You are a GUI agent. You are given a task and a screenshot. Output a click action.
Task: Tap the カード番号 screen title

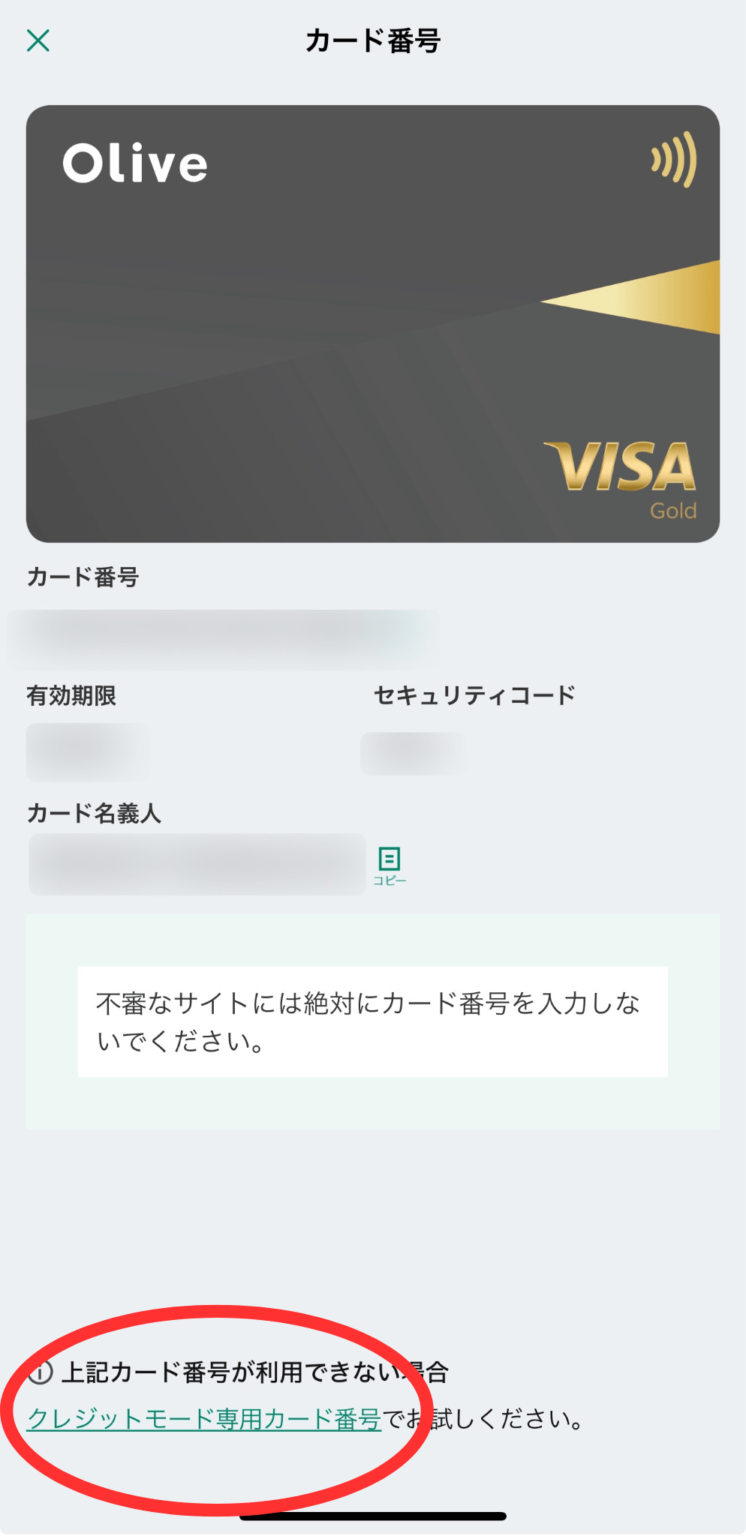[372, 41]
